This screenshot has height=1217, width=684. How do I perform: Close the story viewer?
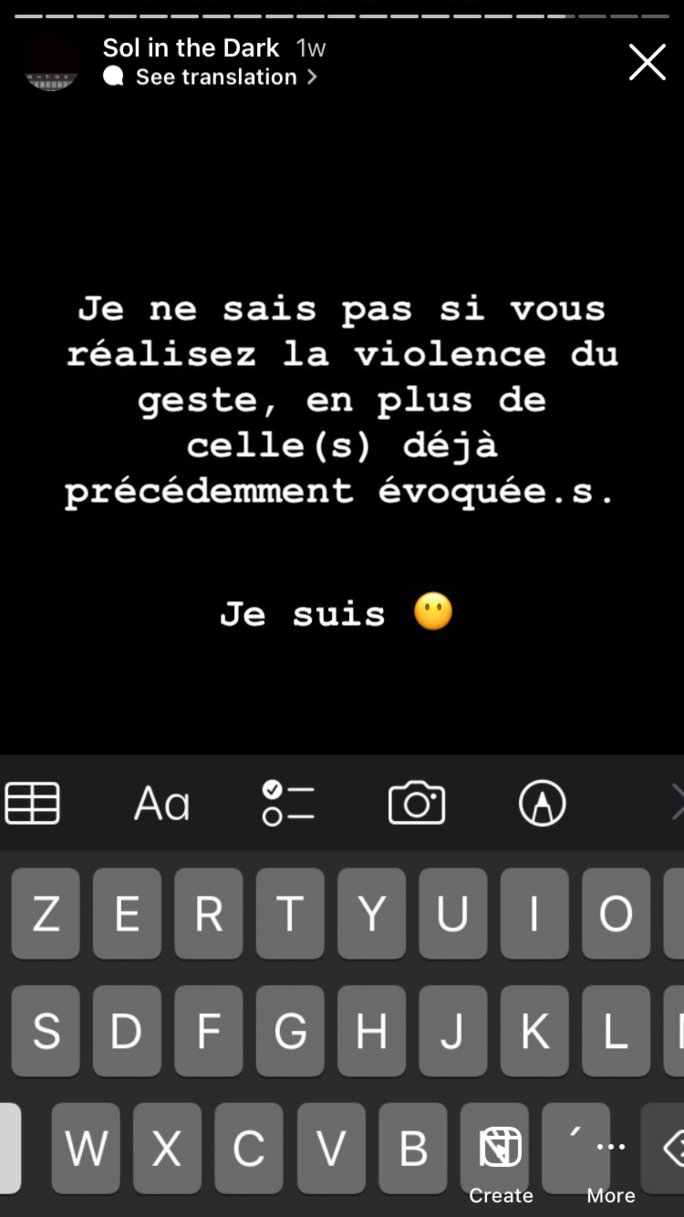pyautogui.click(x=646, y=62)
